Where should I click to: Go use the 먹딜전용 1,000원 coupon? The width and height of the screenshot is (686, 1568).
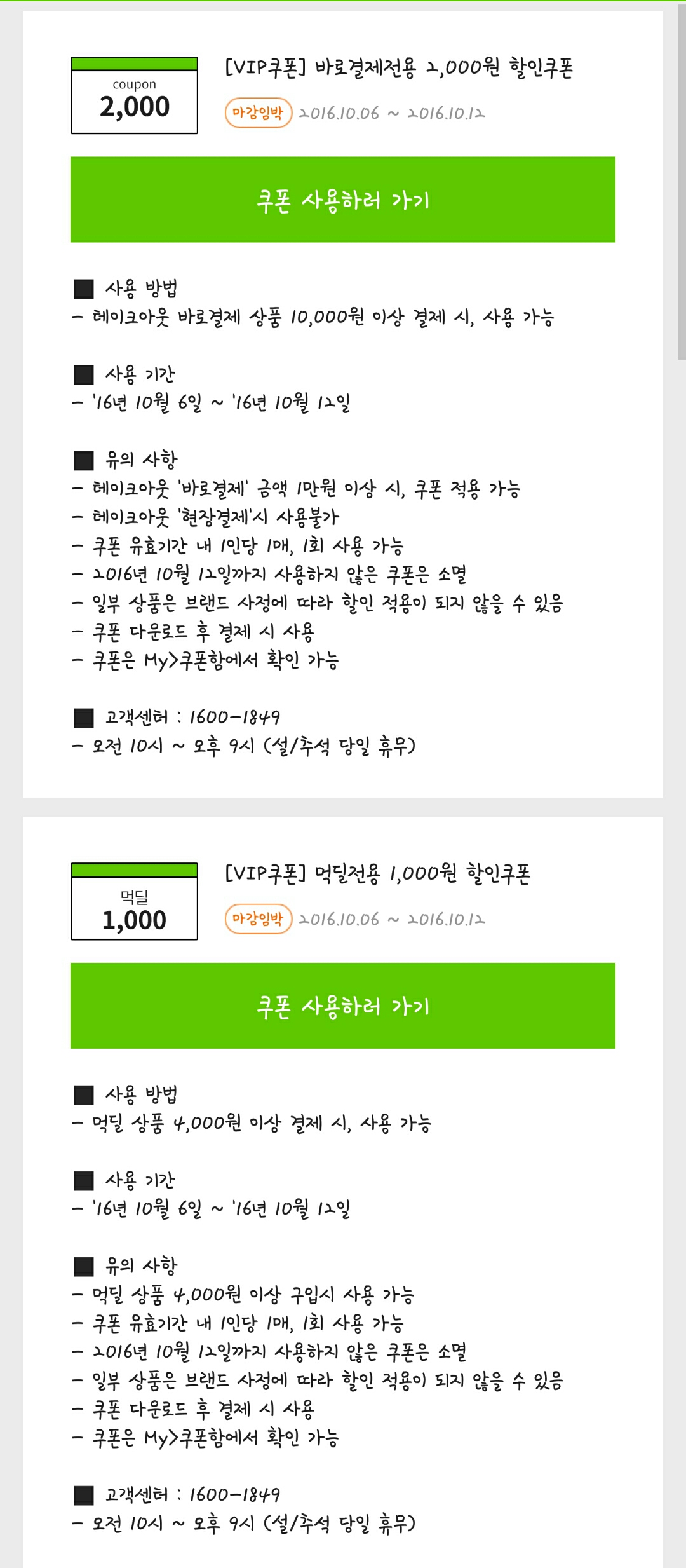343,1006
